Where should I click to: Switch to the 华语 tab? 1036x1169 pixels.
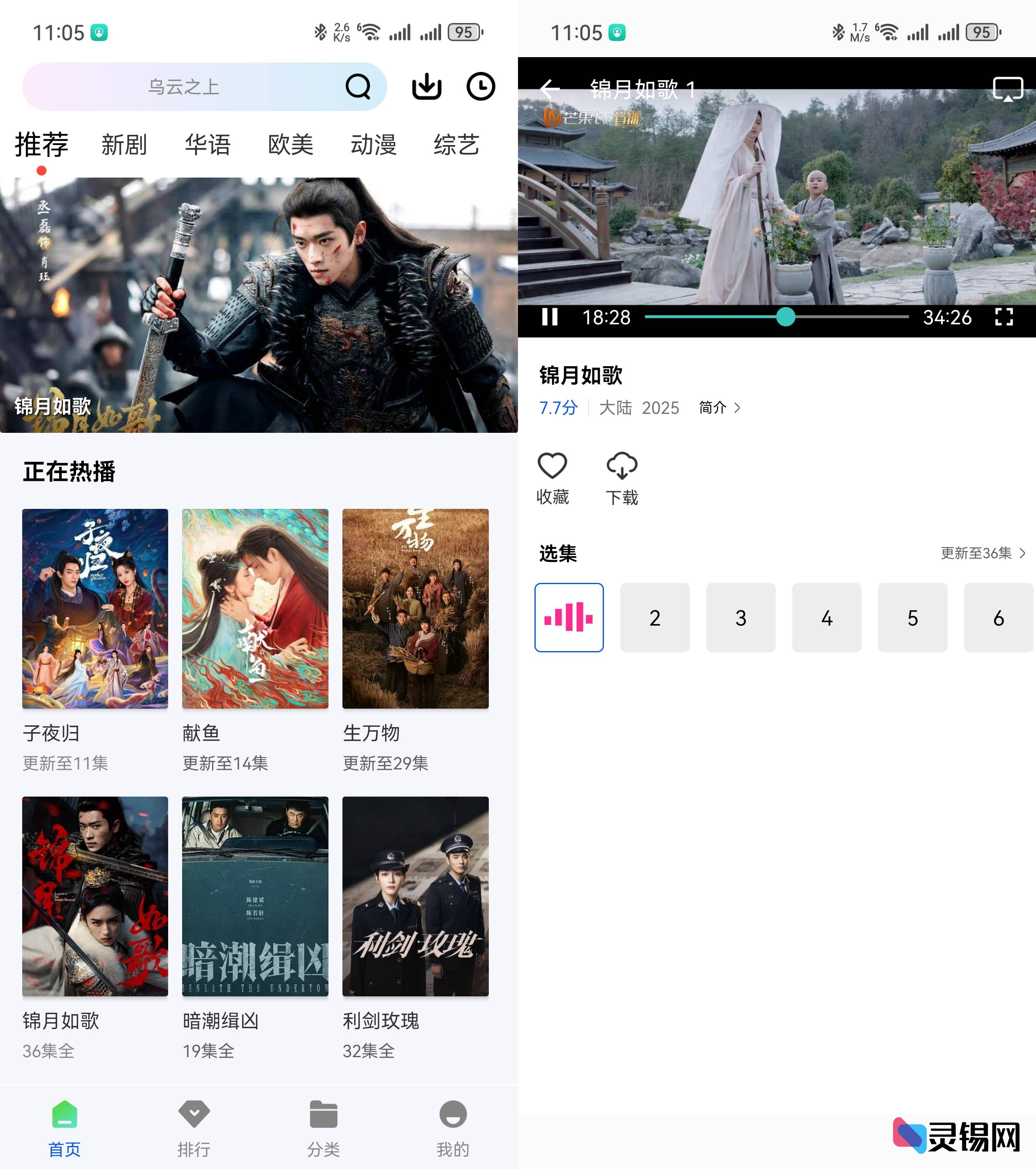pyautogui.click(x=208, y=145)
